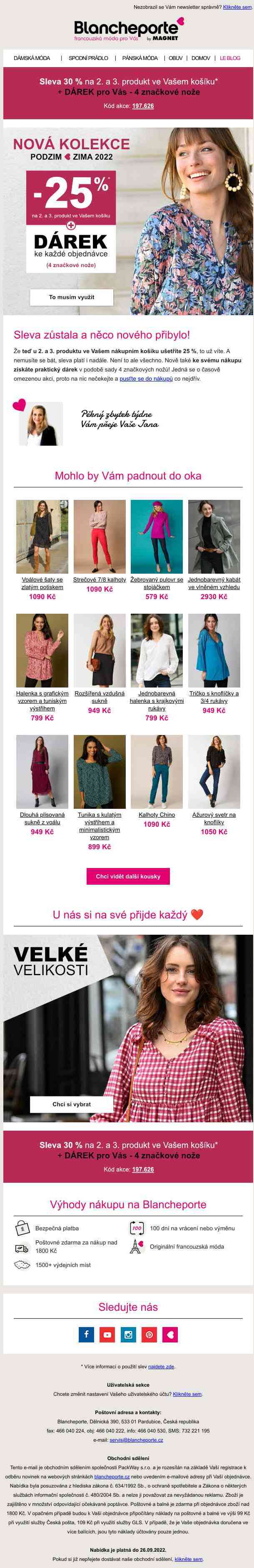
Task: Open the DÁMSKÁ MÓDA category
Action: (x=32, y=58)
